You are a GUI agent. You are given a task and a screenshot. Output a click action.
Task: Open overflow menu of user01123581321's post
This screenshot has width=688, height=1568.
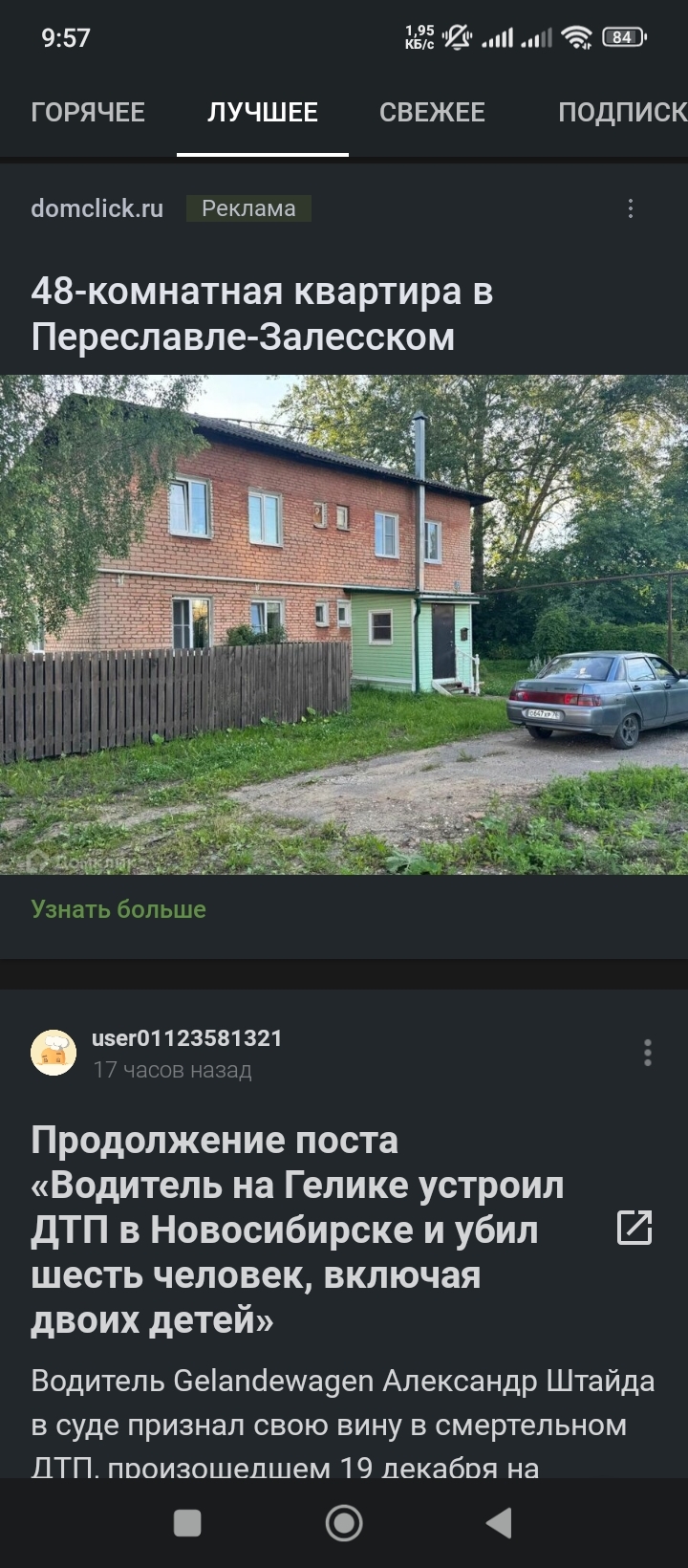click(648, 1053)
